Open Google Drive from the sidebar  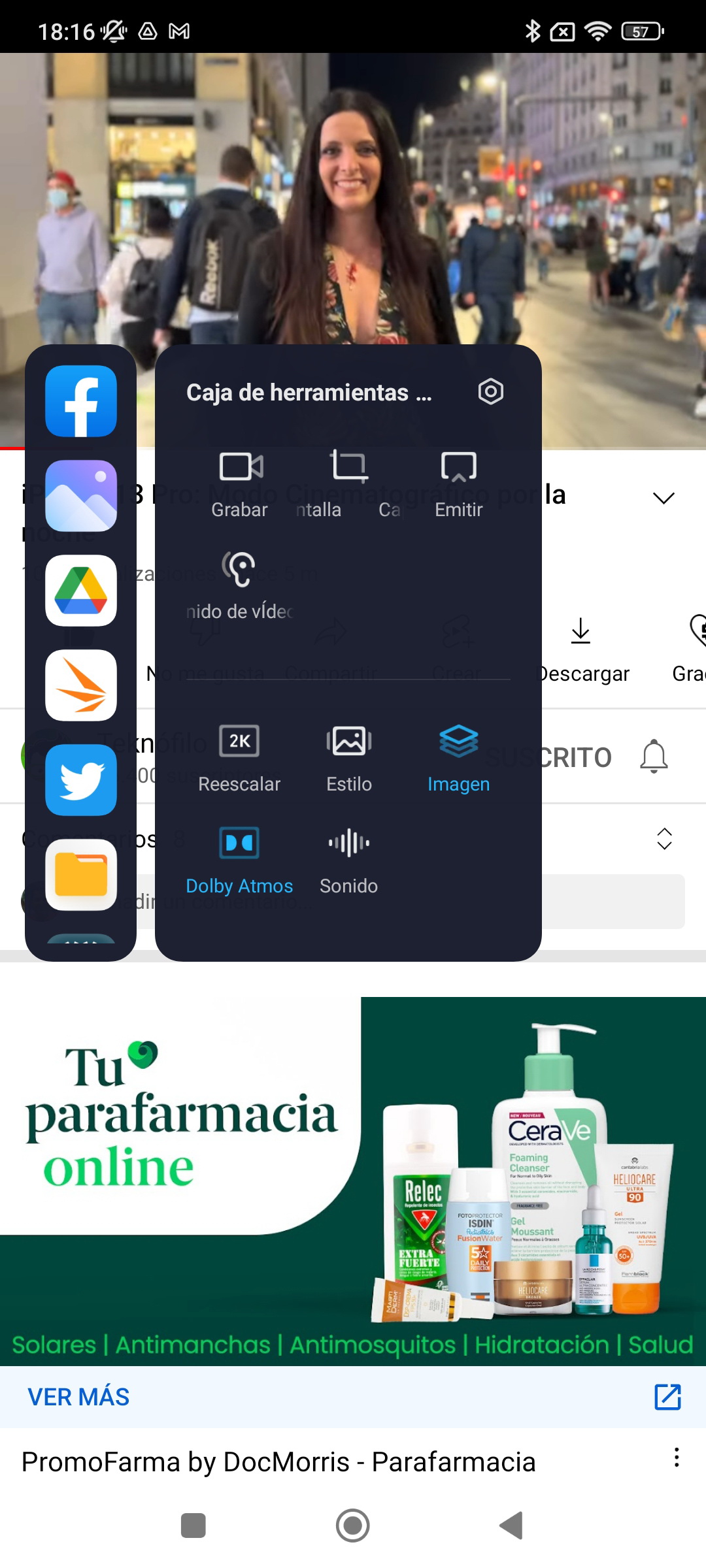(81, 591)
